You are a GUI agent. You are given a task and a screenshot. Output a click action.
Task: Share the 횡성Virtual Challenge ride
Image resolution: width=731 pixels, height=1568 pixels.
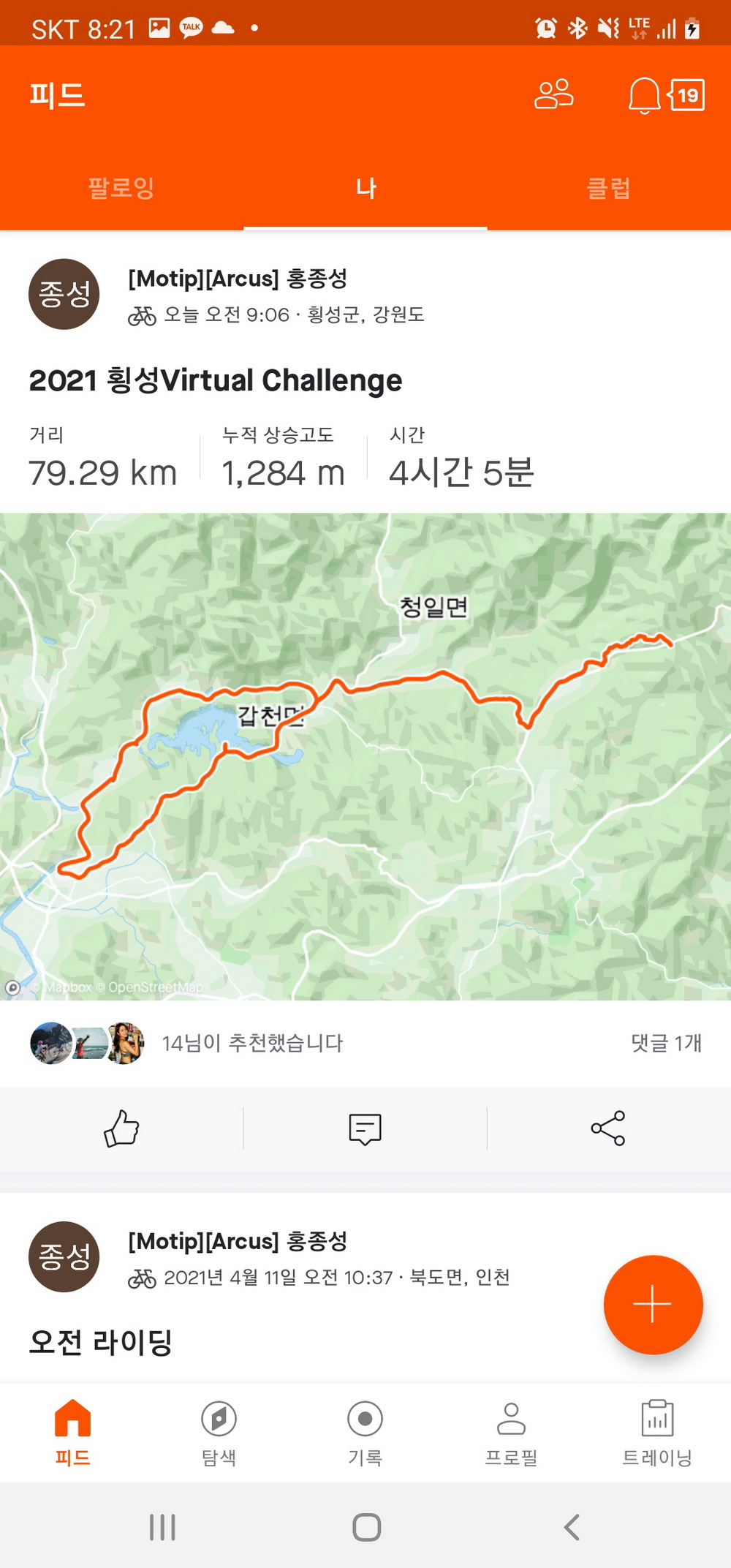(x=608, y=1128)
